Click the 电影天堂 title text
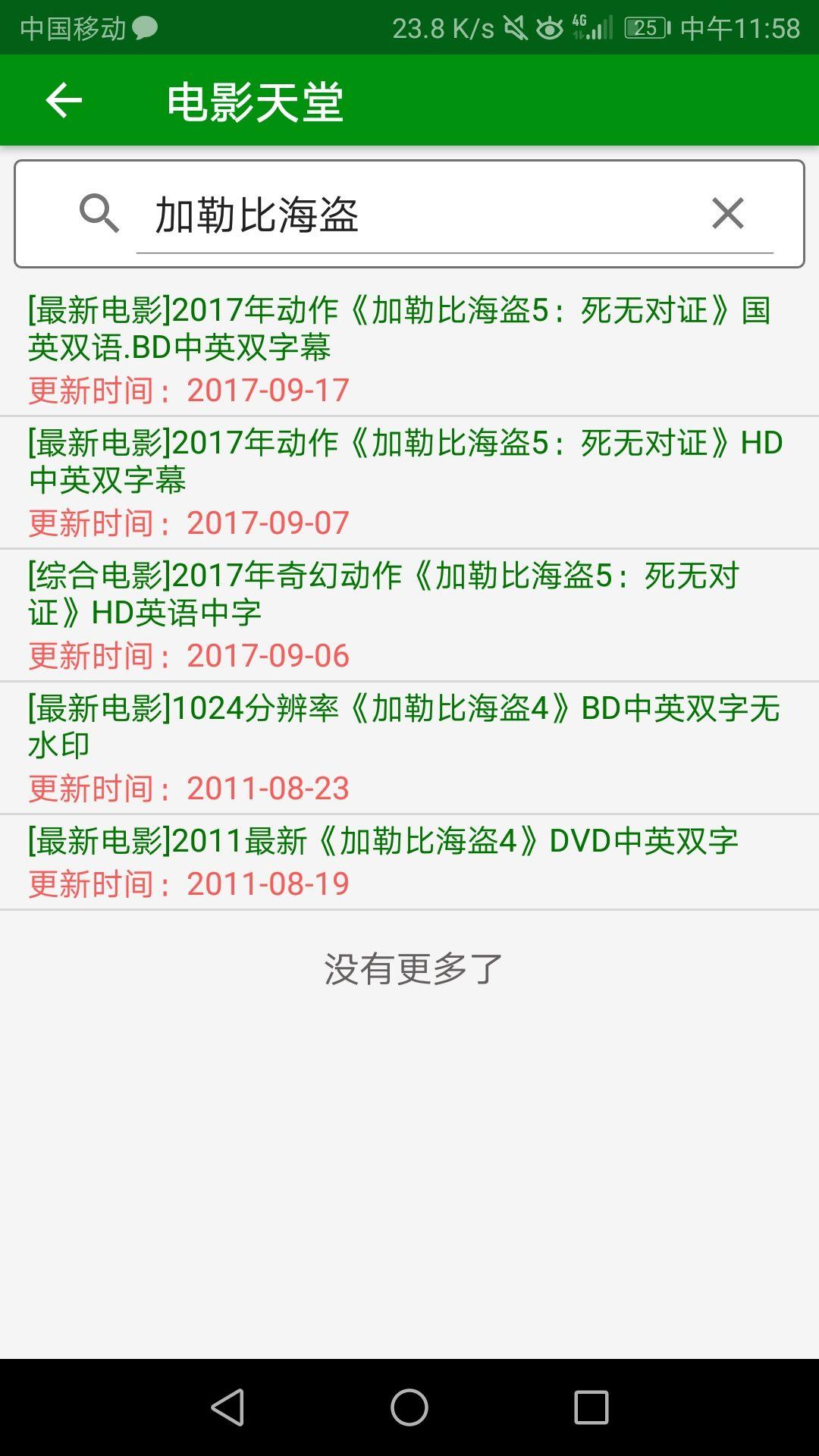The image size is (819, 1456). [x=256, y=101]
